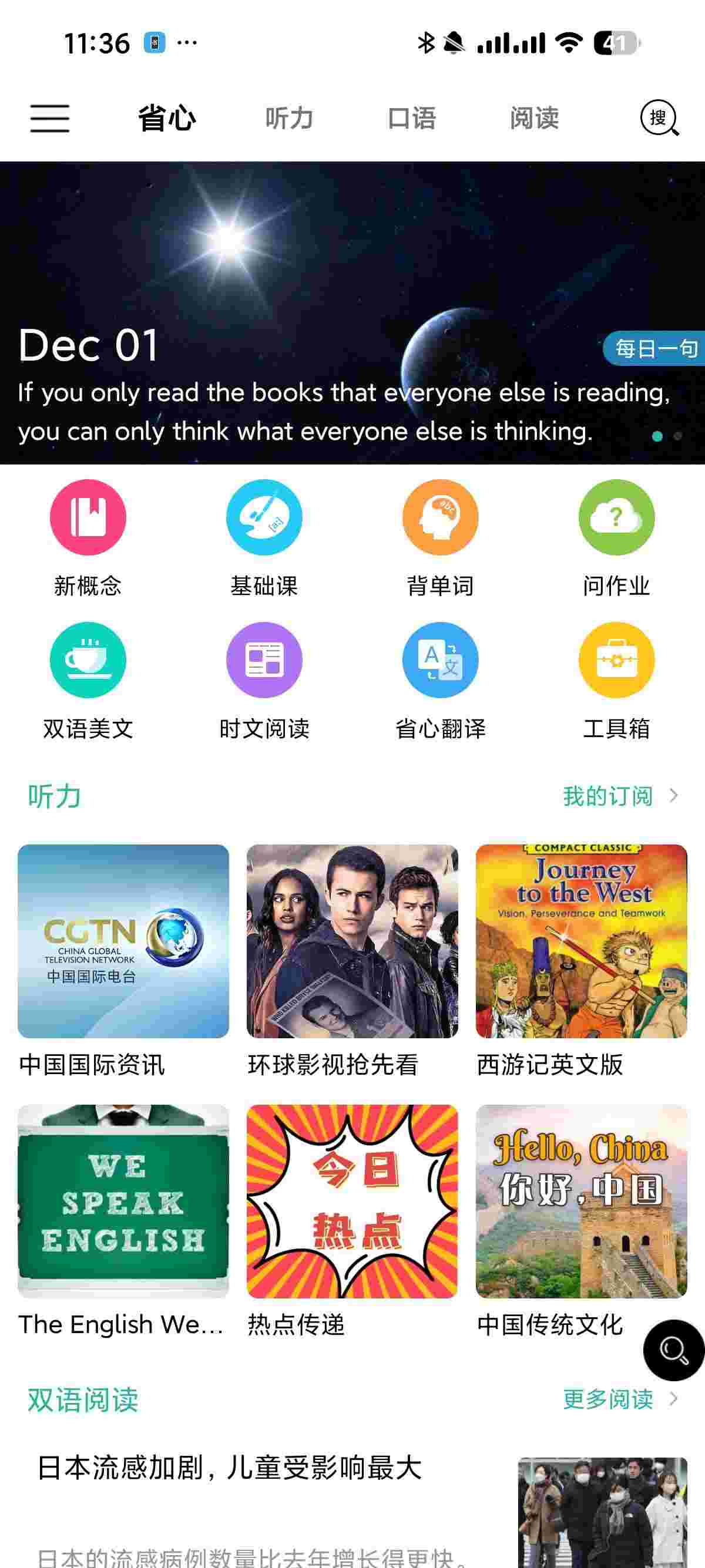
Task: Open the hamburger drawer menu
Action: click(50, 118)
